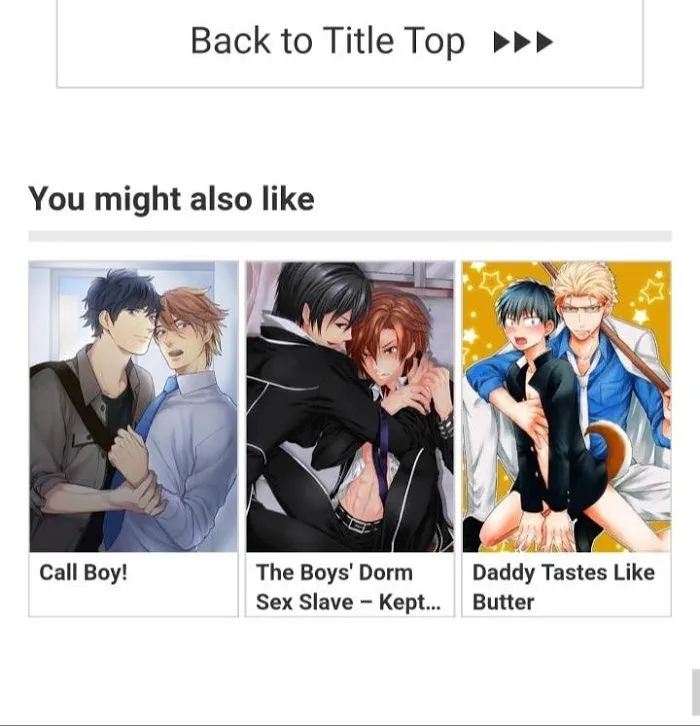Viewport: 700px width, 726px height.
Task: Open the Call Boy! recommendation card
Action: [x=133, y=438]
